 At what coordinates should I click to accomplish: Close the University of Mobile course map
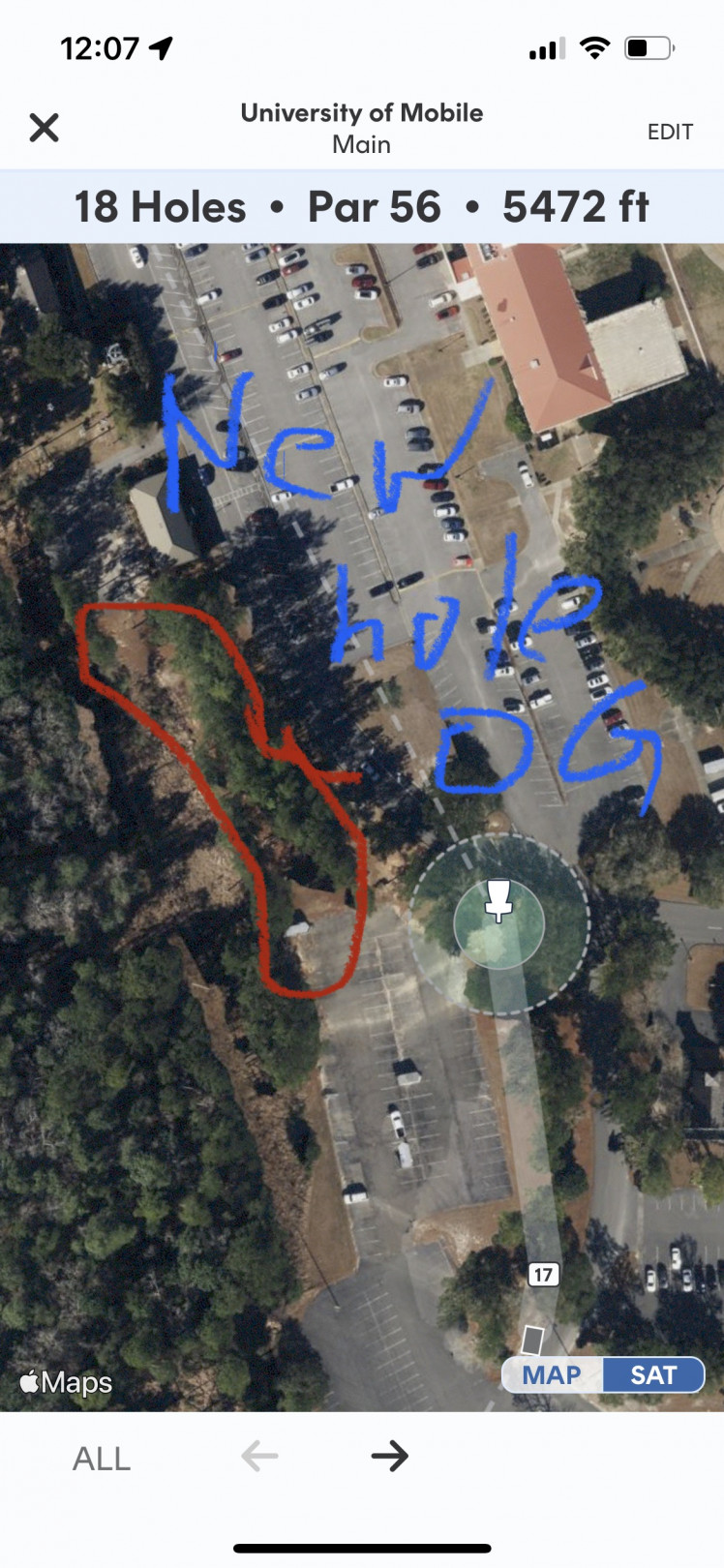pos(44,128)
